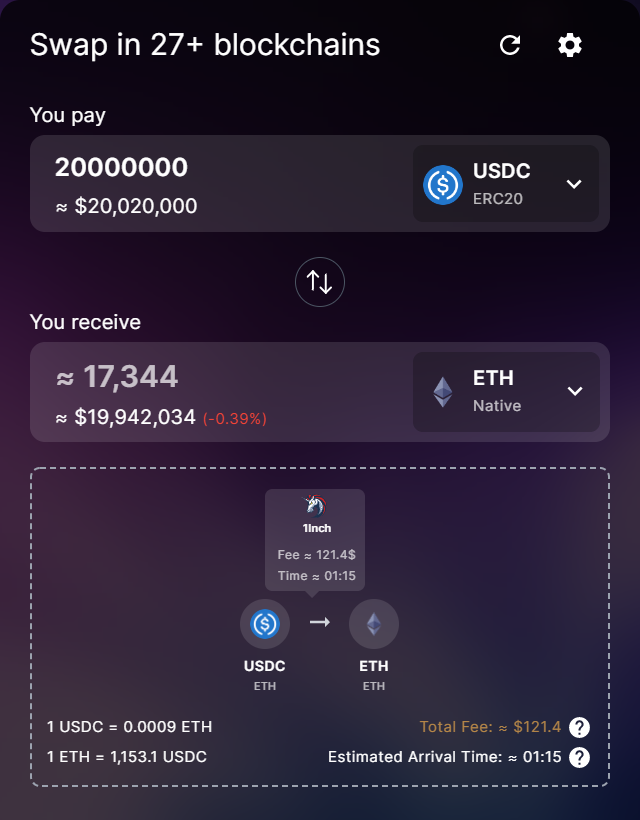Image resolution: width=640 pixels, height=820 pixels.
Task: Flip the pay and receive tokens
Action: point(320,282)
